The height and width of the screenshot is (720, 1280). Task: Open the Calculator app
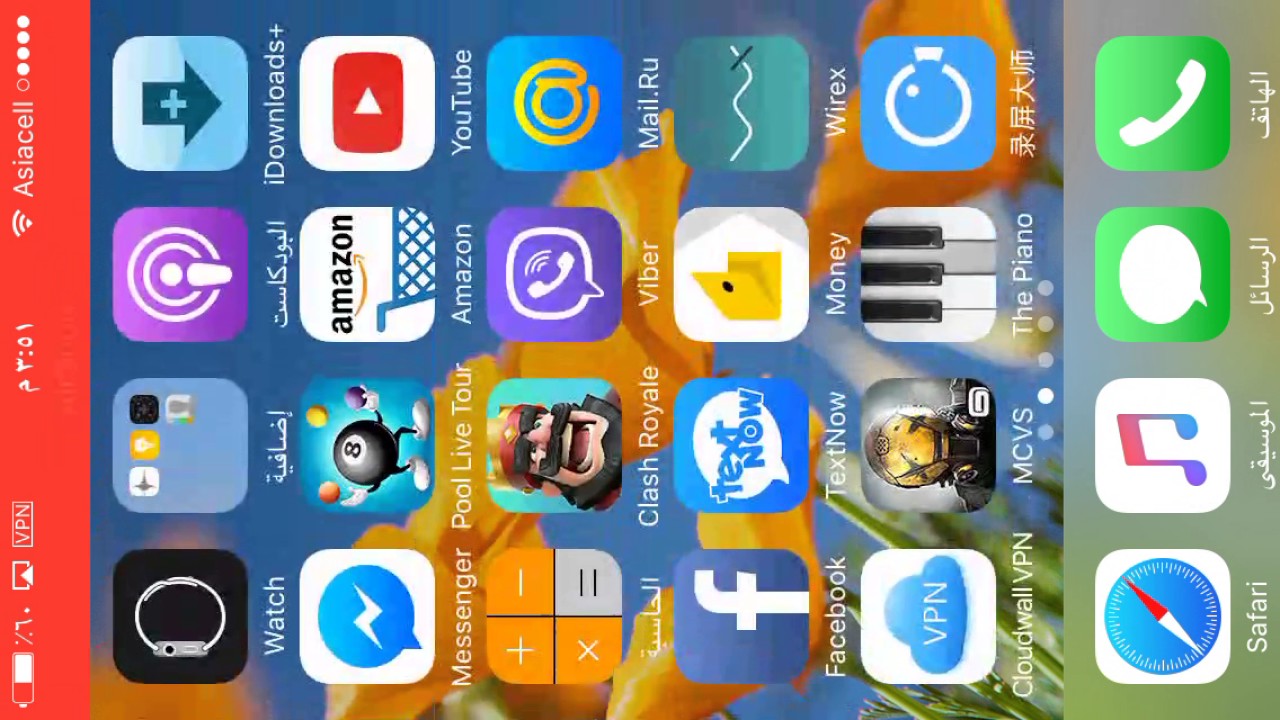coord(554,616)
